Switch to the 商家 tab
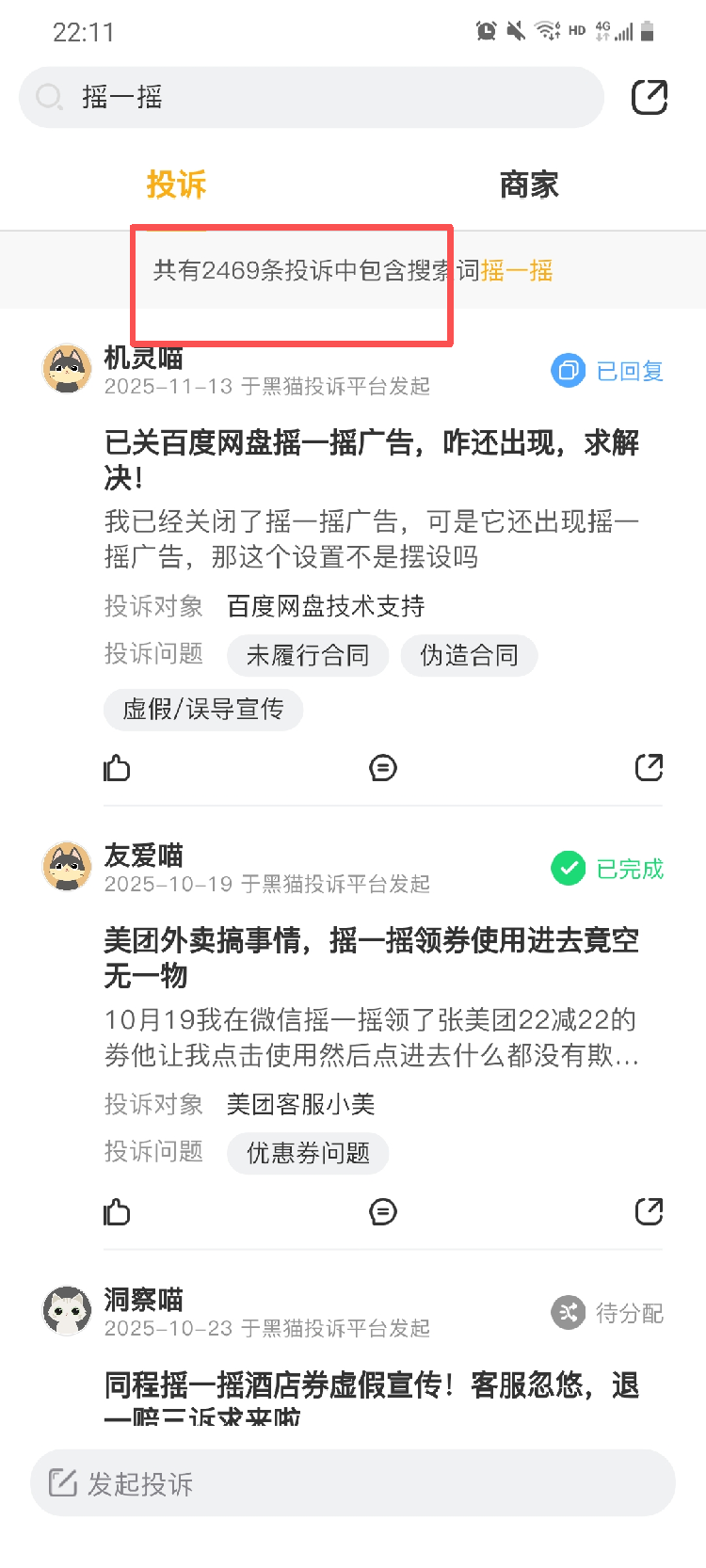 529,184
